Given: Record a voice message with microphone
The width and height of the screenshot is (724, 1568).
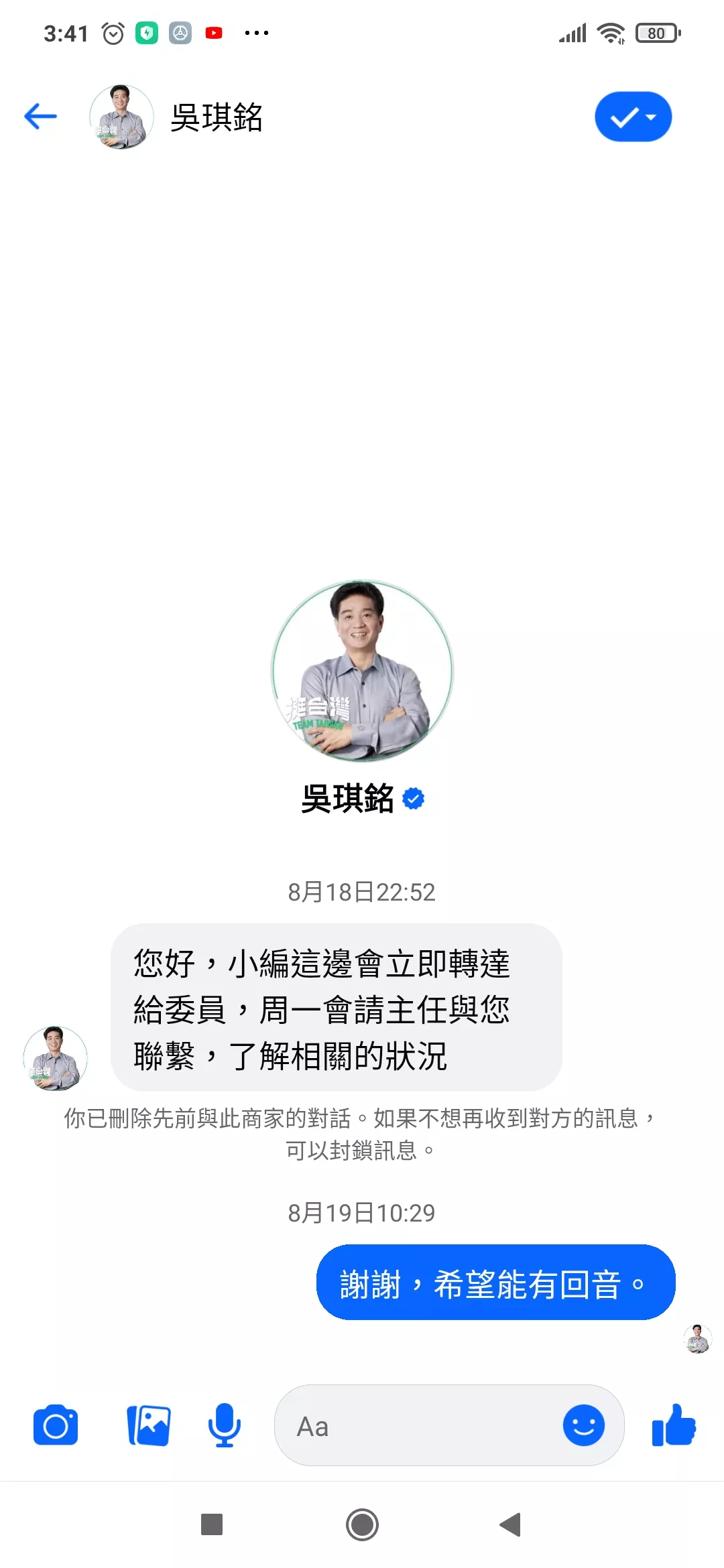Looking at the screenshot, I should click(225, 1426).
